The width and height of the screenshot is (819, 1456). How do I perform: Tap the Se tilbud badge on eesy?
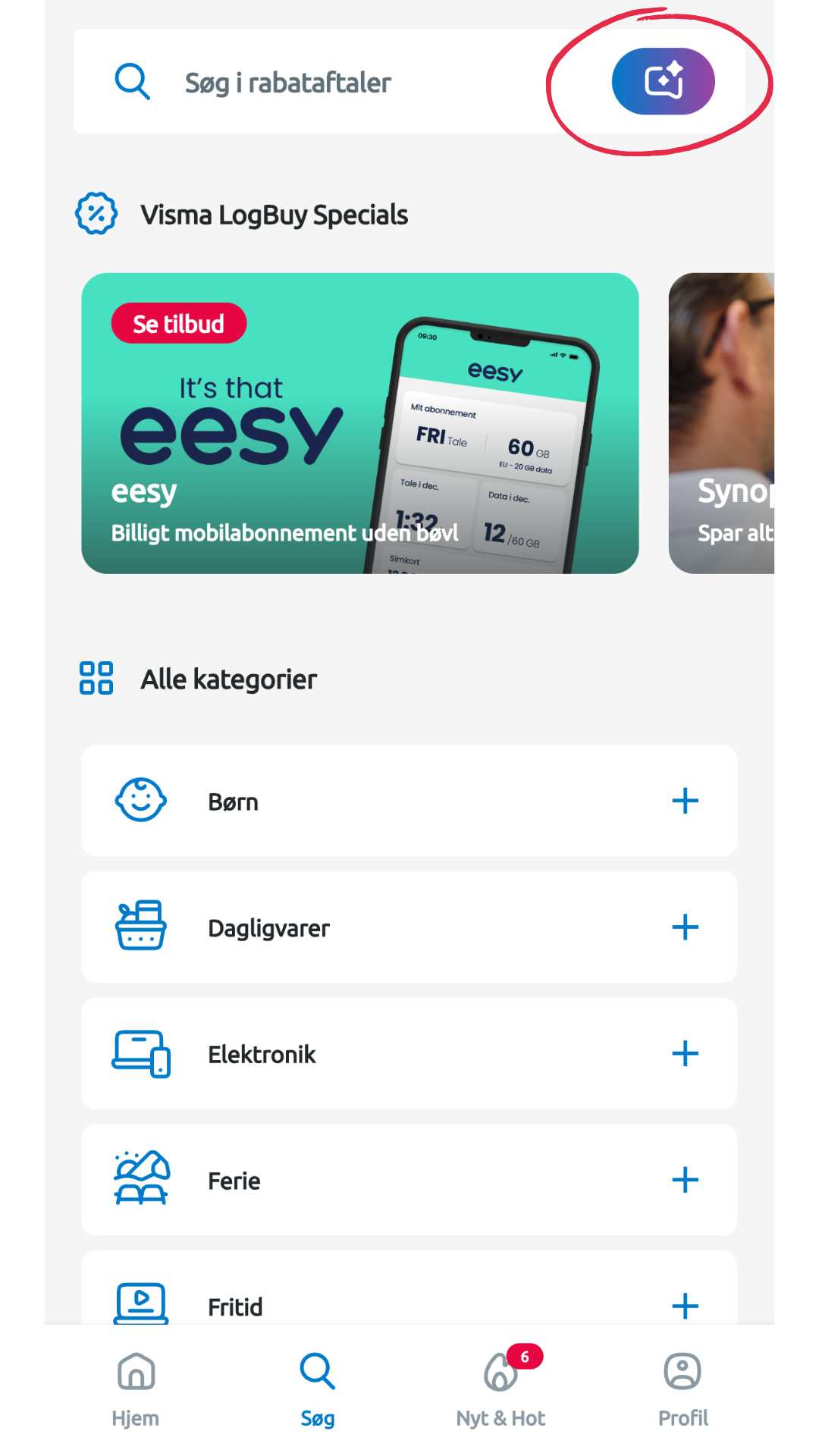[179, 324]
